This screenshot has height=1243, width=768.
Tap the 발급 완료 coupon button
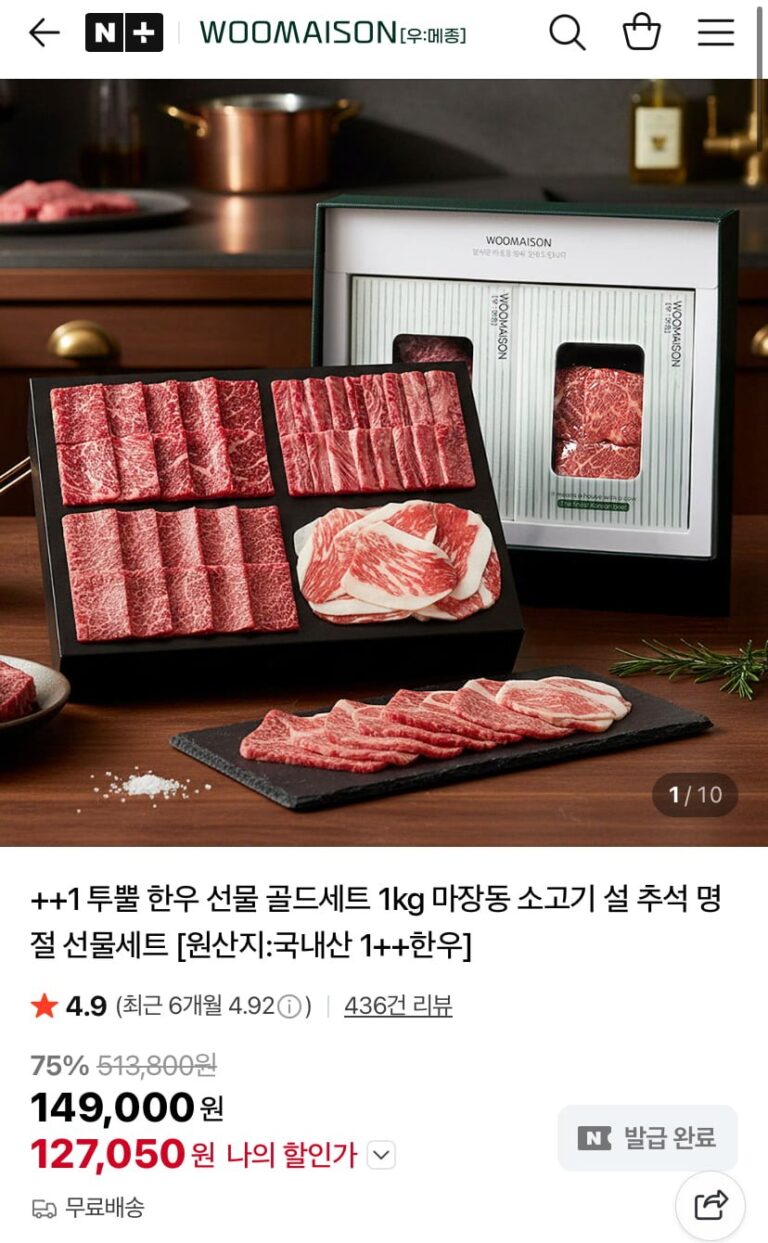click(x=647, y=1137)
